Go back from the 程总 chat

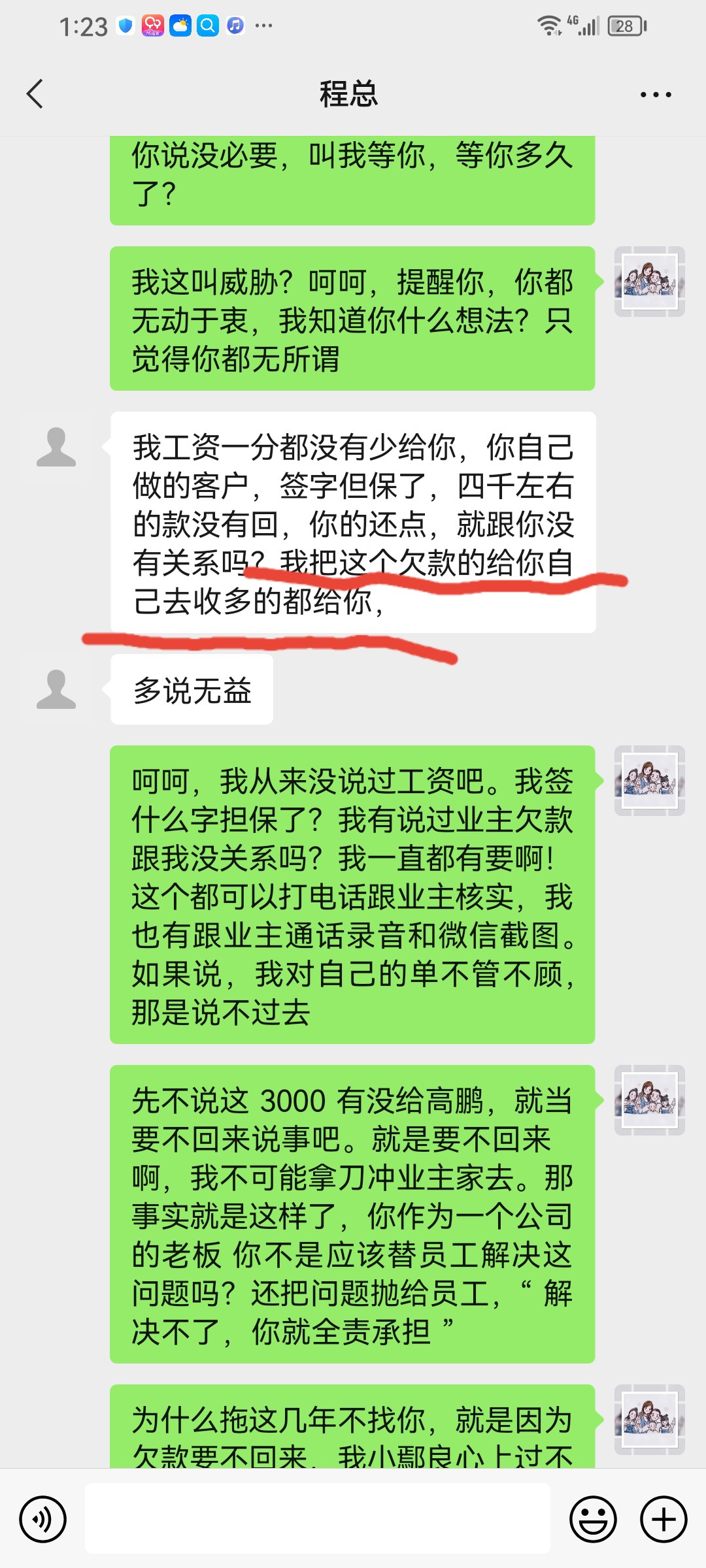pyautogui.click(x=35, y=94)
